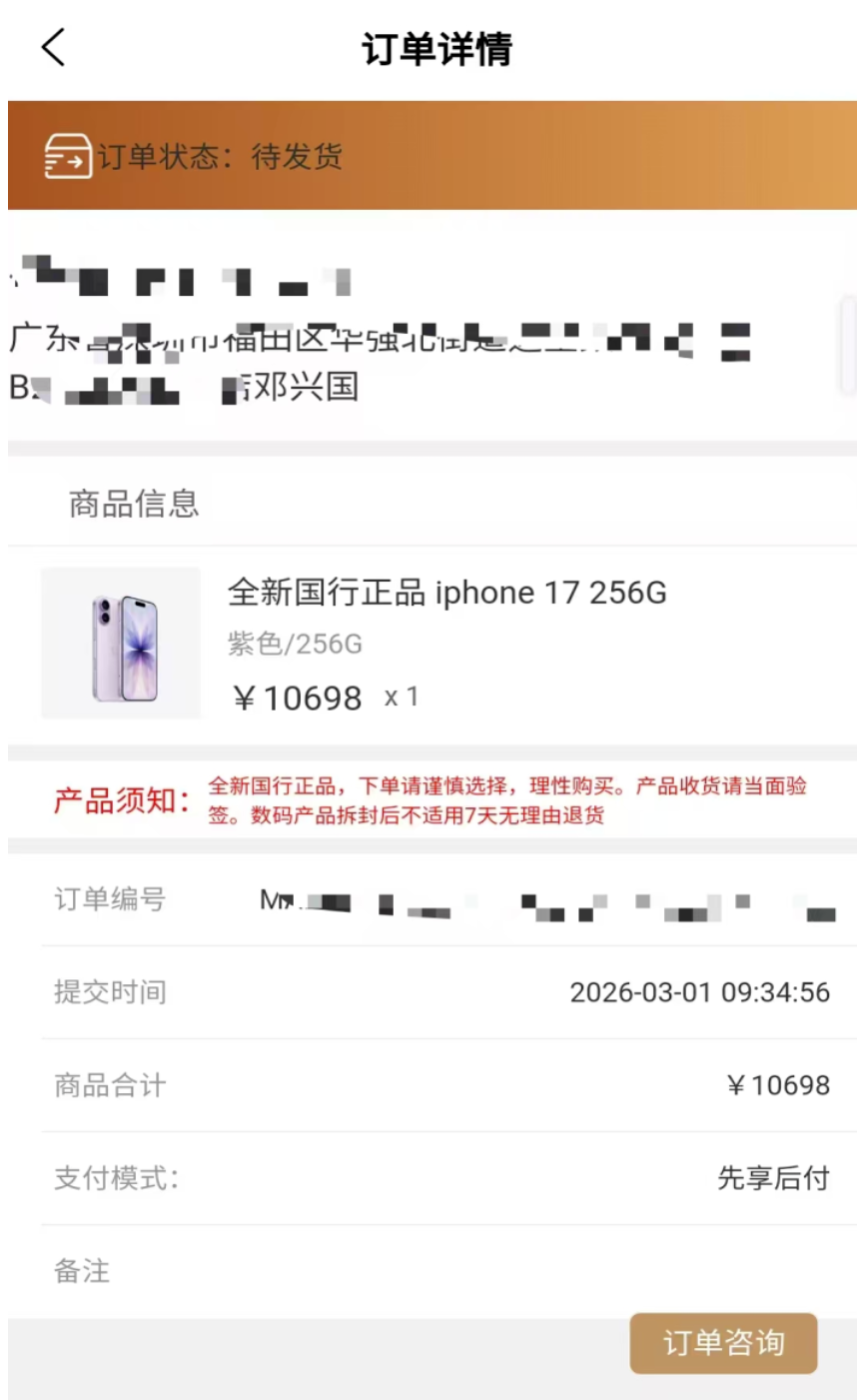Image resolution: width=857 pixels, height=1400 pixels.
Task: Open the iPhone 17 256G product image
Action: [121, 644]
